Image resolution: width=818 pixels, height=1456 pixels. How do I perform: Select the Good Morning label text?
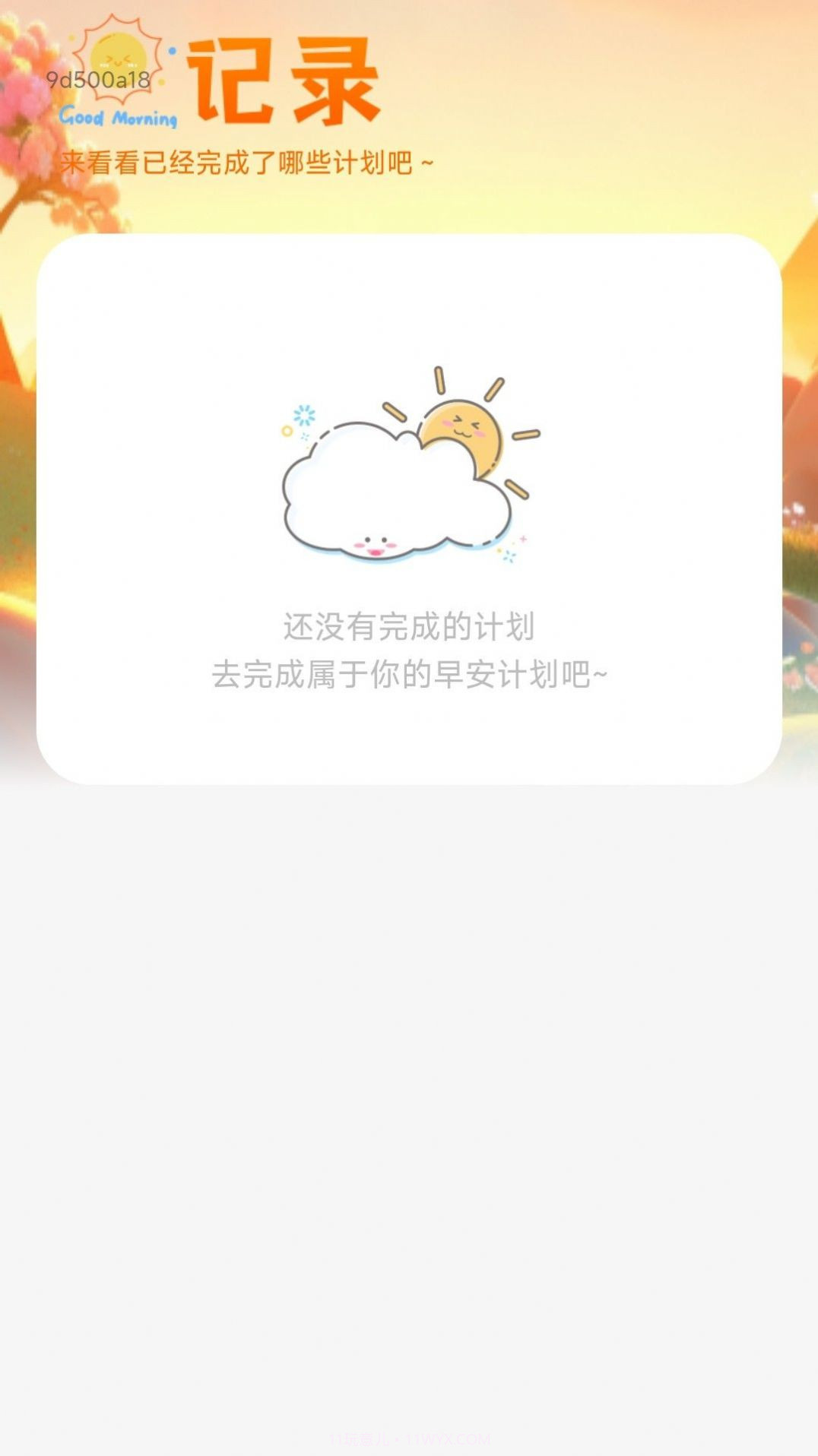[x=118, y=118]
